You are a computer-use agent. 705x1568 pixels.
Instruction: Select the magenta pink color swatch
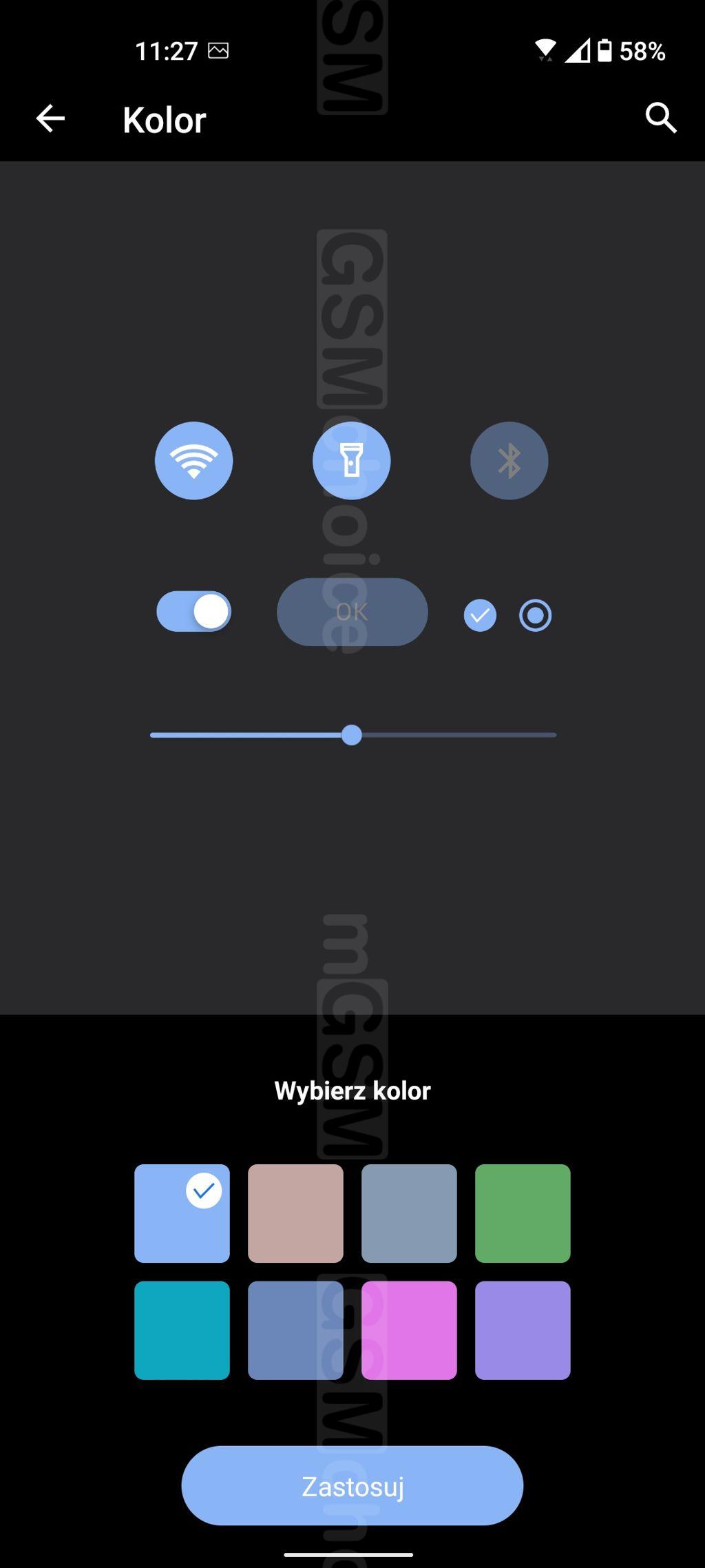pos(409,1330)
